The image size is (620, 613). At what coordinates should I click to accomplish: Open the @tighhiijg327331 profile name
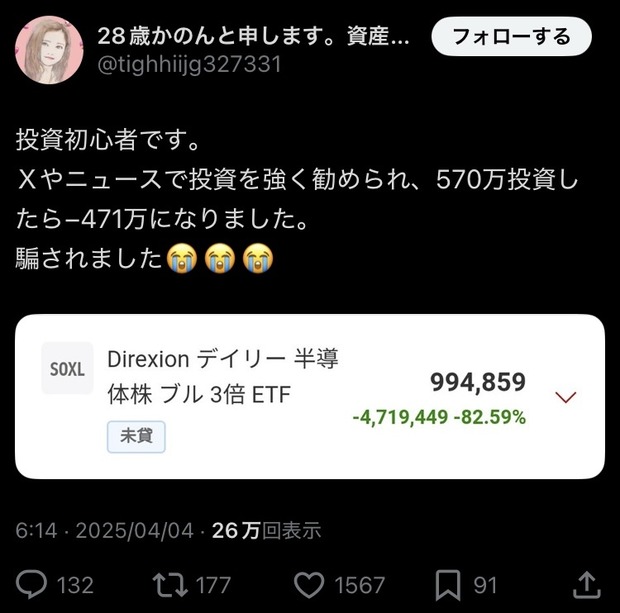click(x=189, y=65)
